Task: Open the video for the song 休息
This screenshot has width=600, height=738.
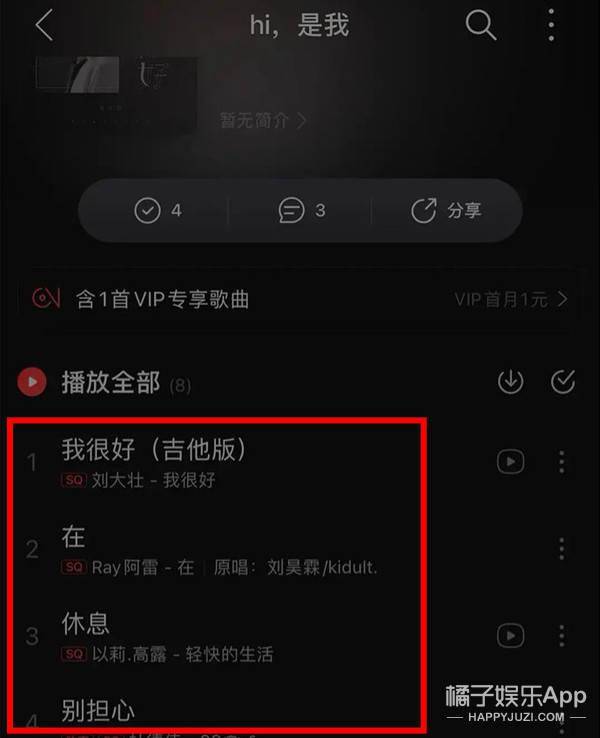Action: [x=511, y=635]
